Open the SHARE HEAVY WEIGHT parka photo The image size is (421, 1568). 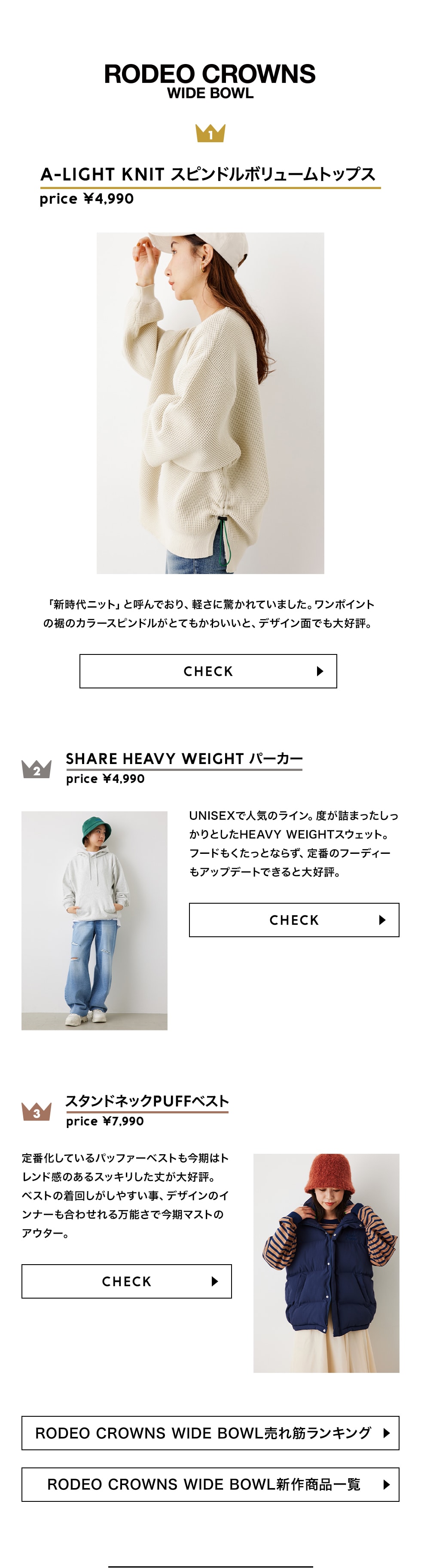pos(95,920)
